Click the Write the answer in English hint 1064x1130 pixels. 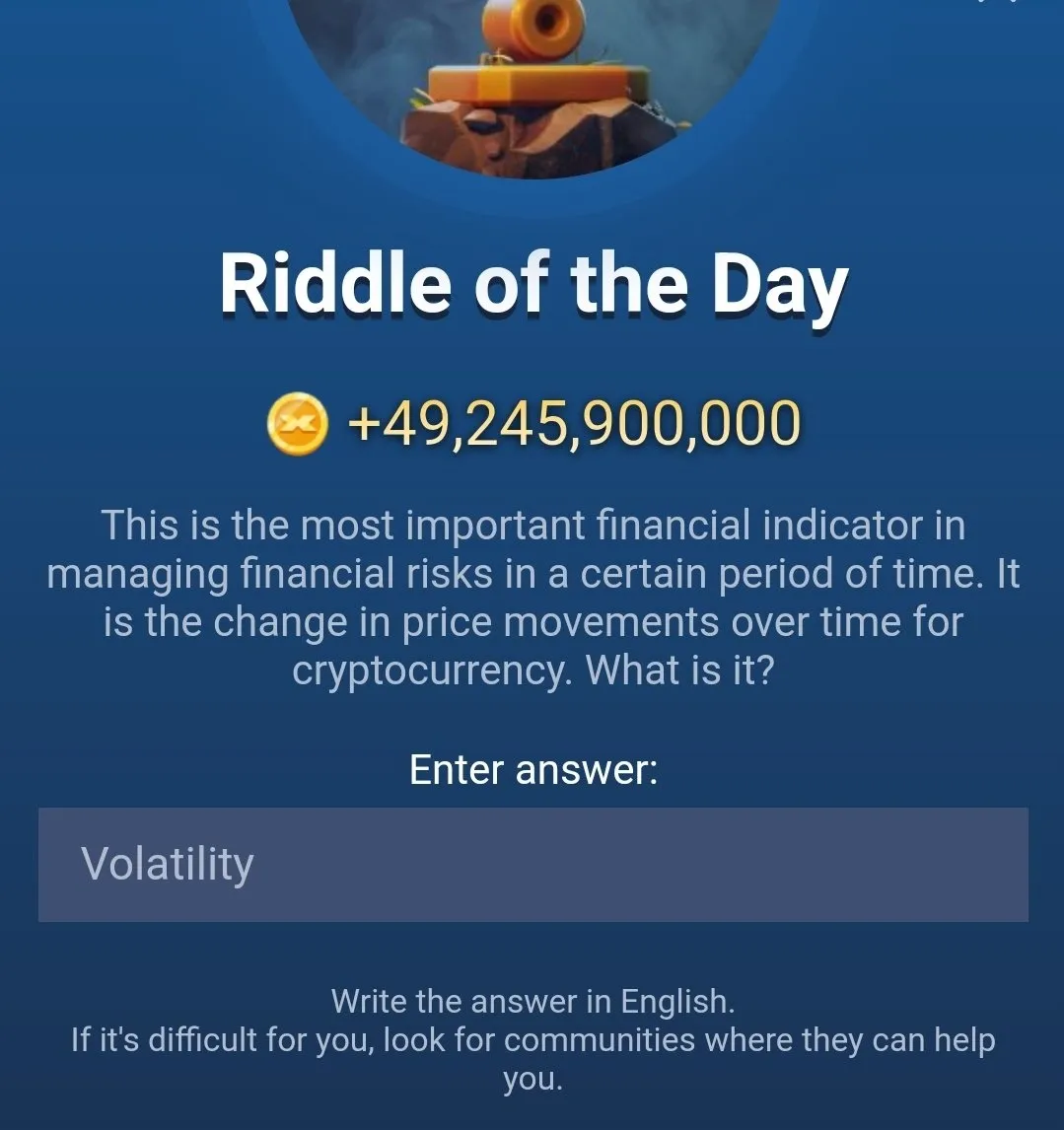coord(532,1000)
